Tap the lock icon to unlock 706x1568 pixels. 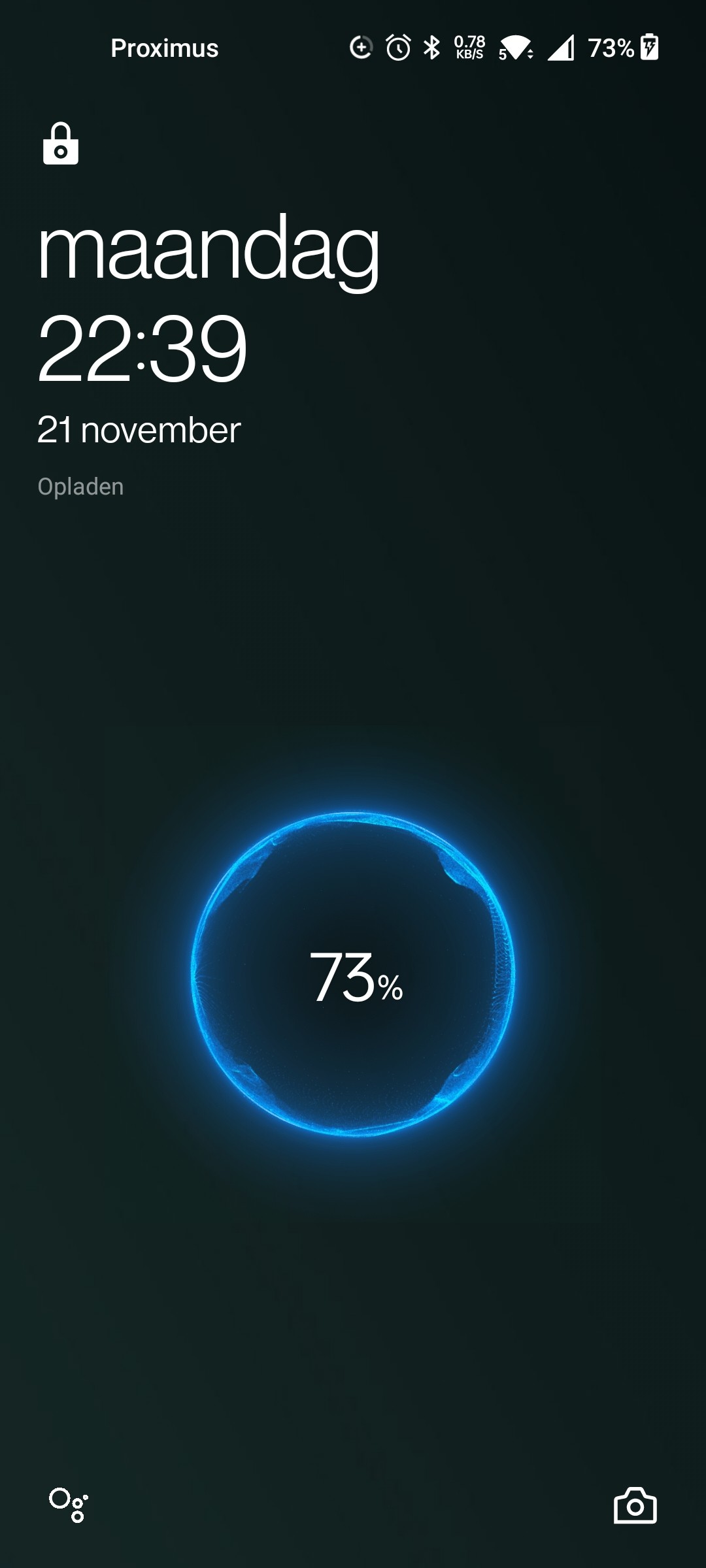tap(61, 144)
